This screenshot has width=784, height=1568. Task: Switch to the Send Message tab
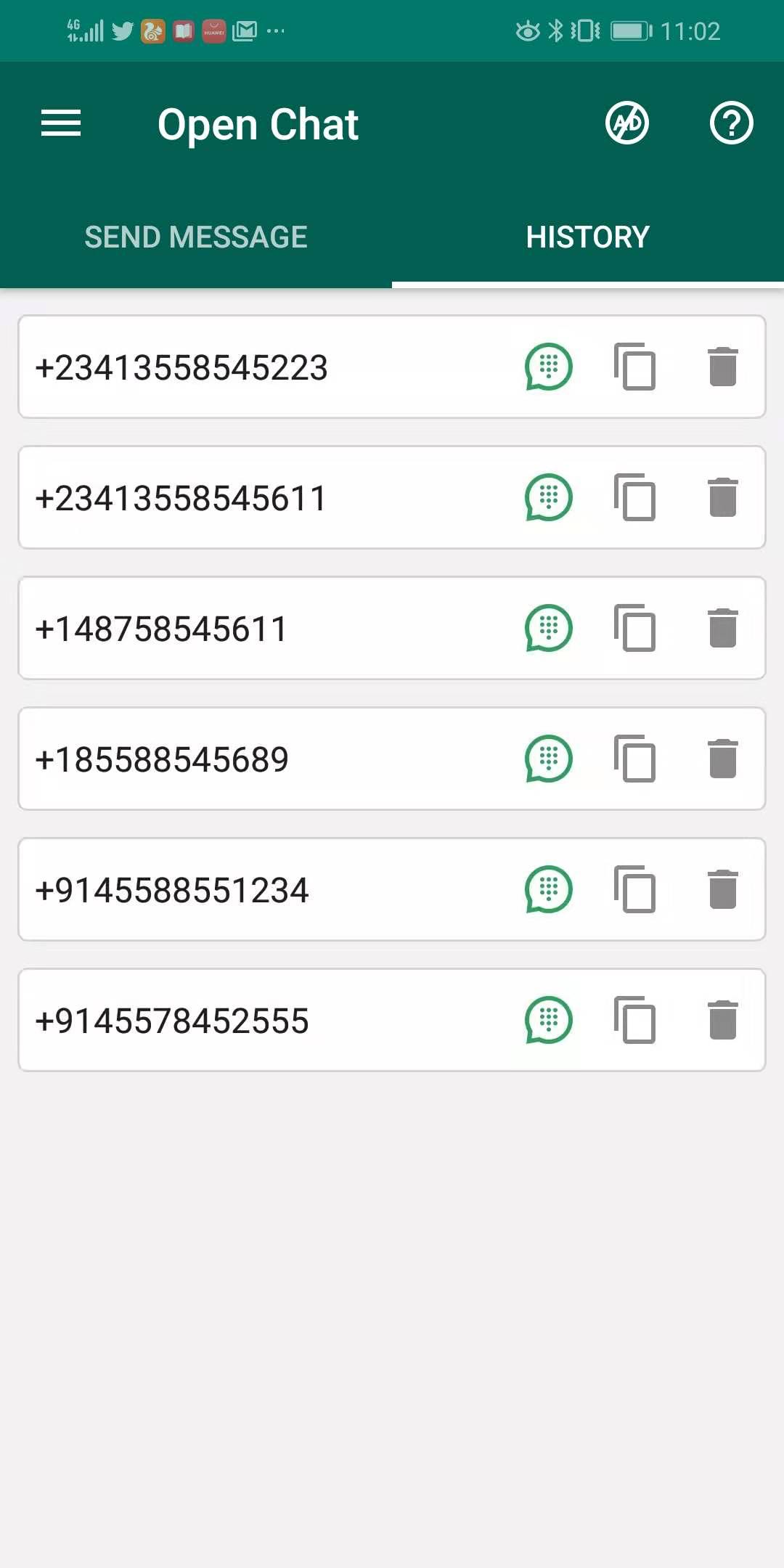[x=196, y=237]
